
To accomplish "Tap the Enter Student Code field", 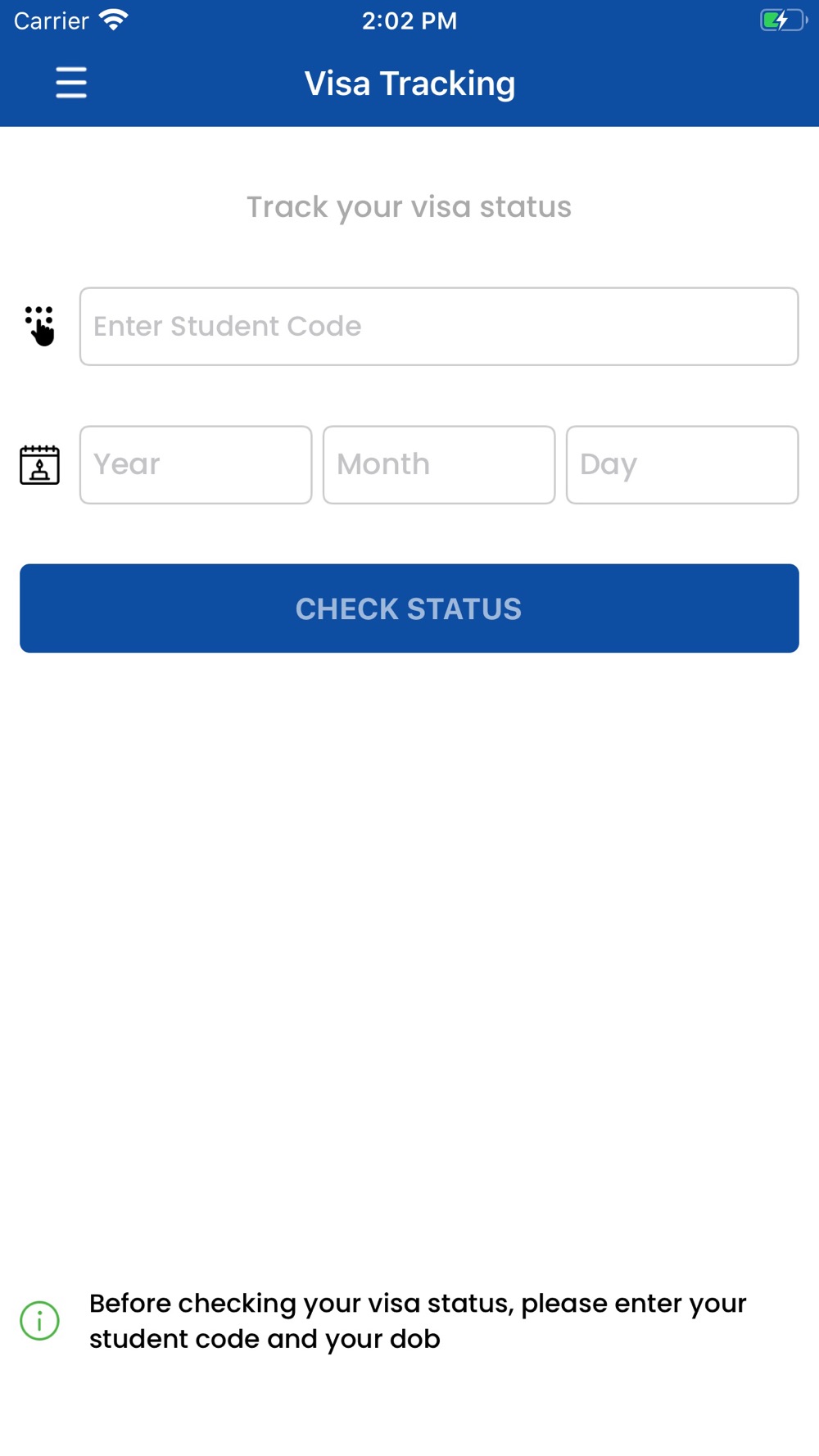I will 439,326.
